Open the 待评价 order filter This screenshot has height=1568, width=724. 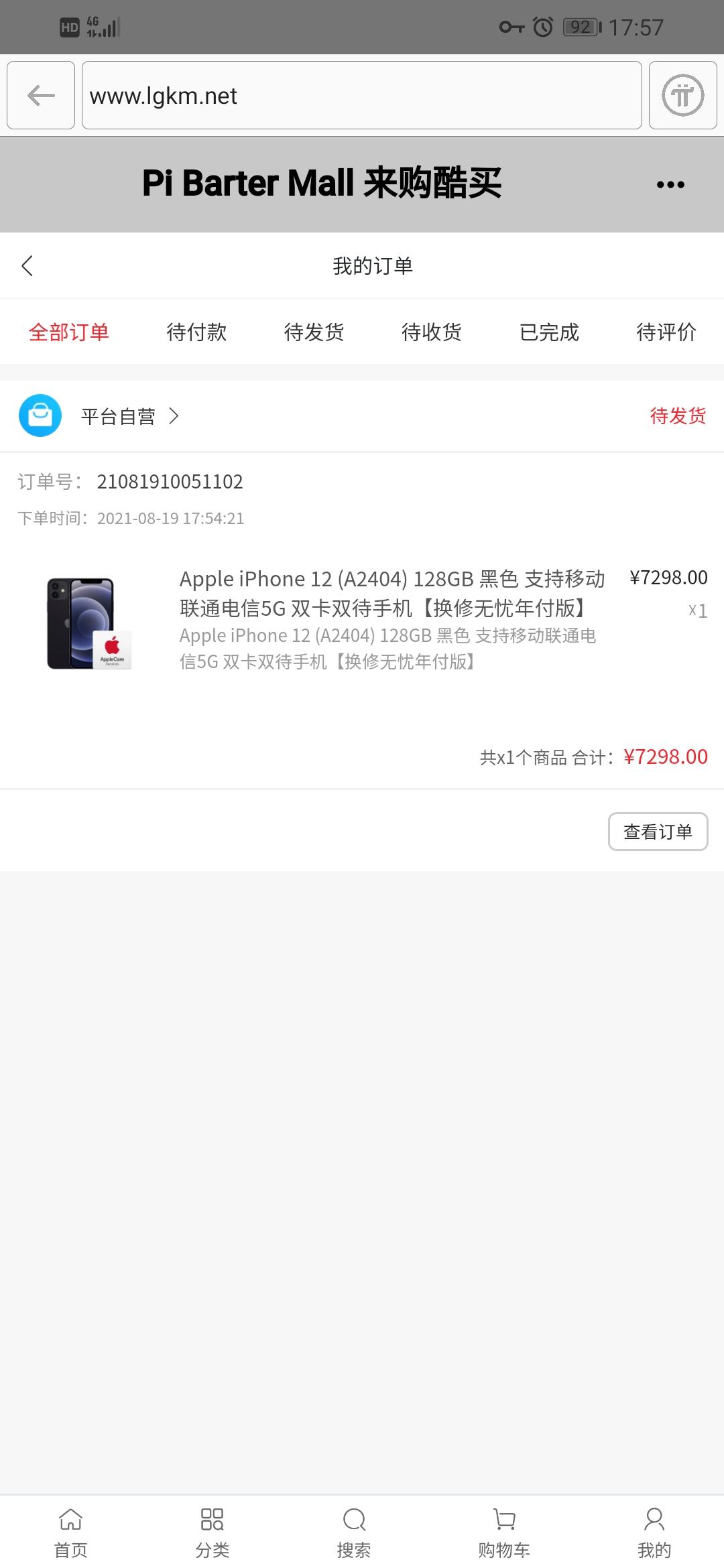point(666,332)
